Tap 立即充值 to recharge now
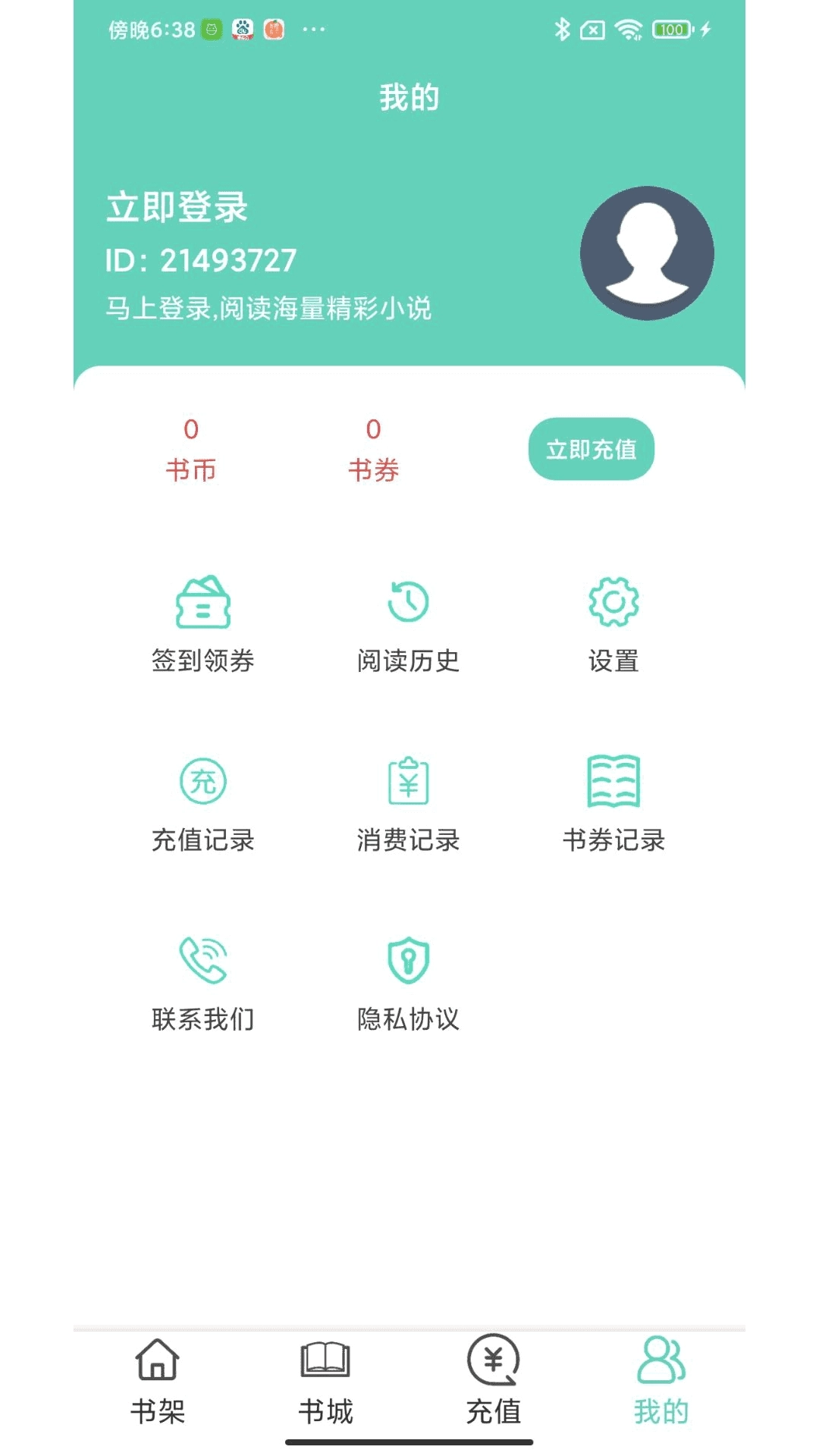This screenshot has width=819, height=1456. click(591, 449)
